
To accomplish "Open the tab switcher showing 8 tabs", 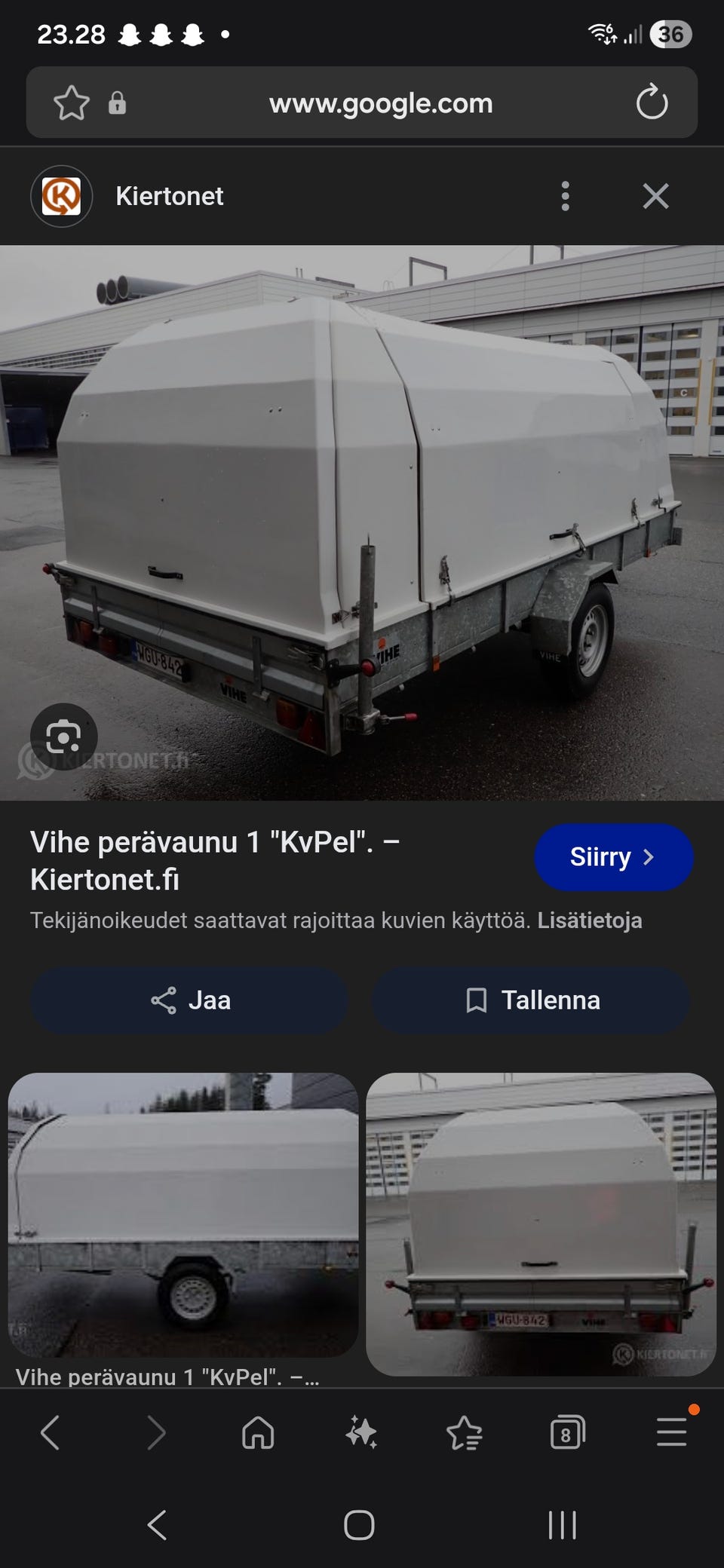I will point(568,1431).
